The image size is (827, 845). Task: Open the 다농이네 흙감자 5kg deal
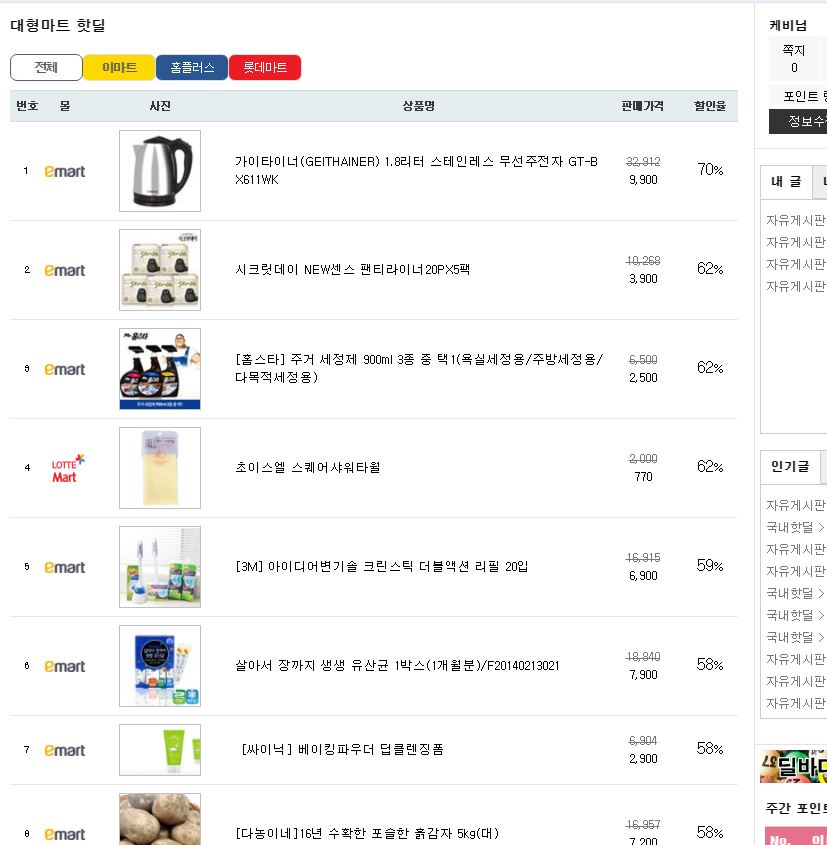[x=367, y=833]
